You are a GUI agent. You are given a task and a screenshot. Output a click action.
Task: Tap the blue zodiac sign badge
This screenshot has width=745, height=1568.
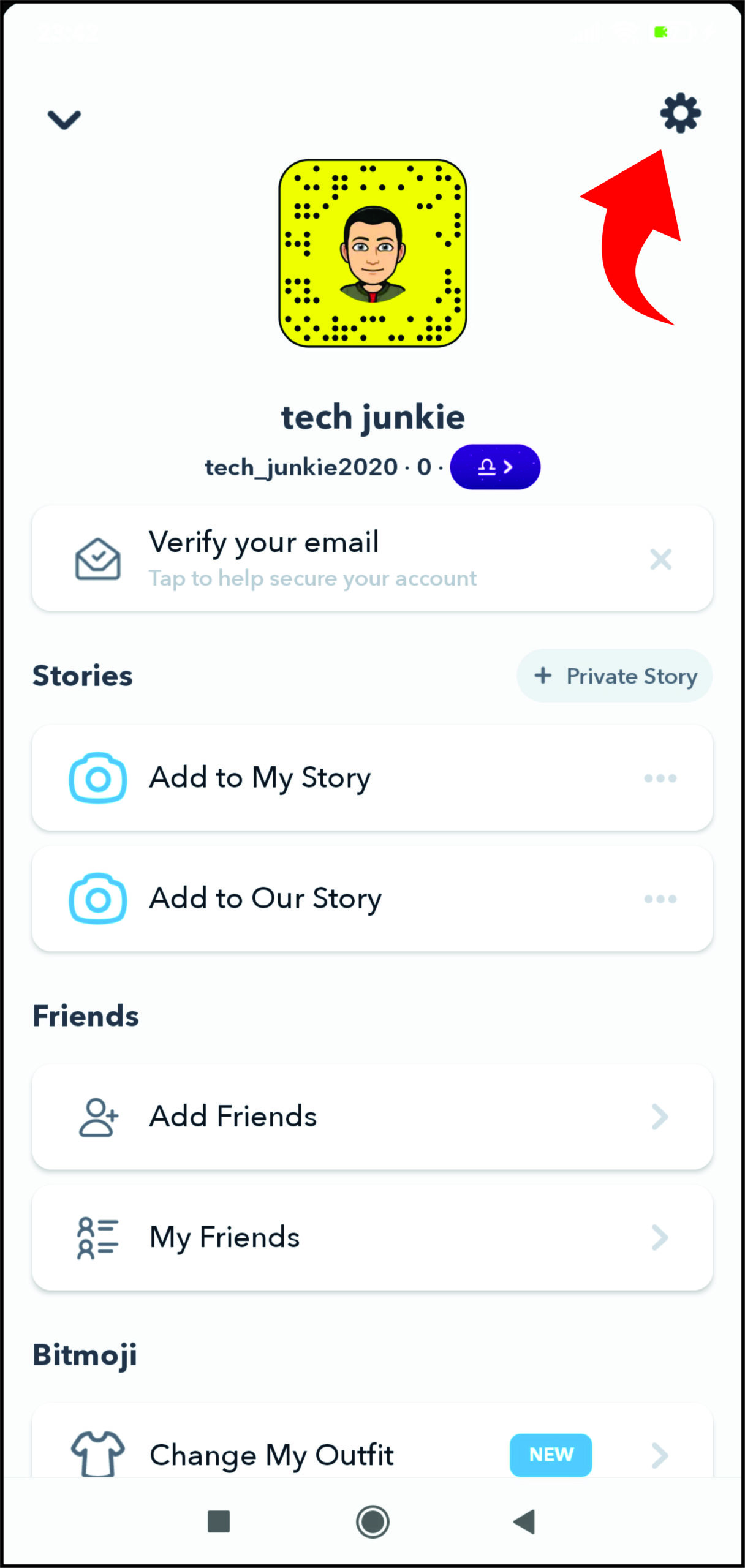coord(495,467)
